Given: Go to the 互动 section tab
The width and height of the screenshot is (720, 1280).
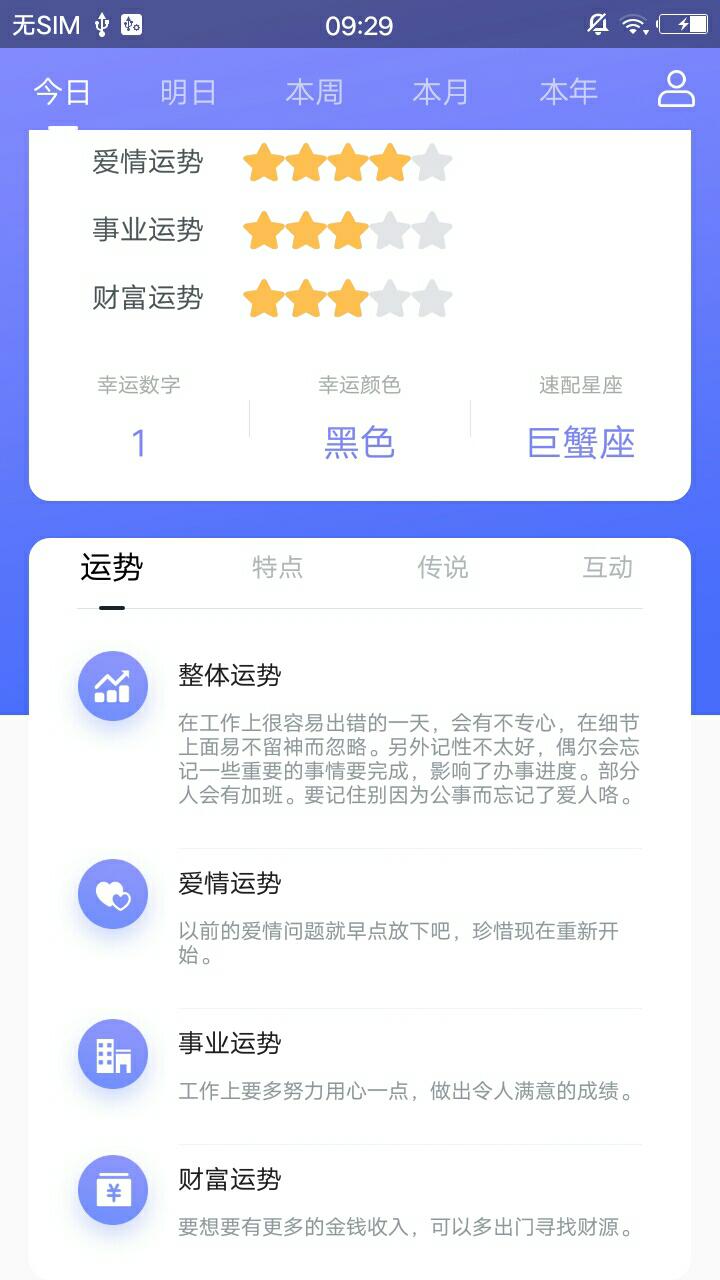Looking at the screenshot, I should pyautogui.click(x=607, y=568).
